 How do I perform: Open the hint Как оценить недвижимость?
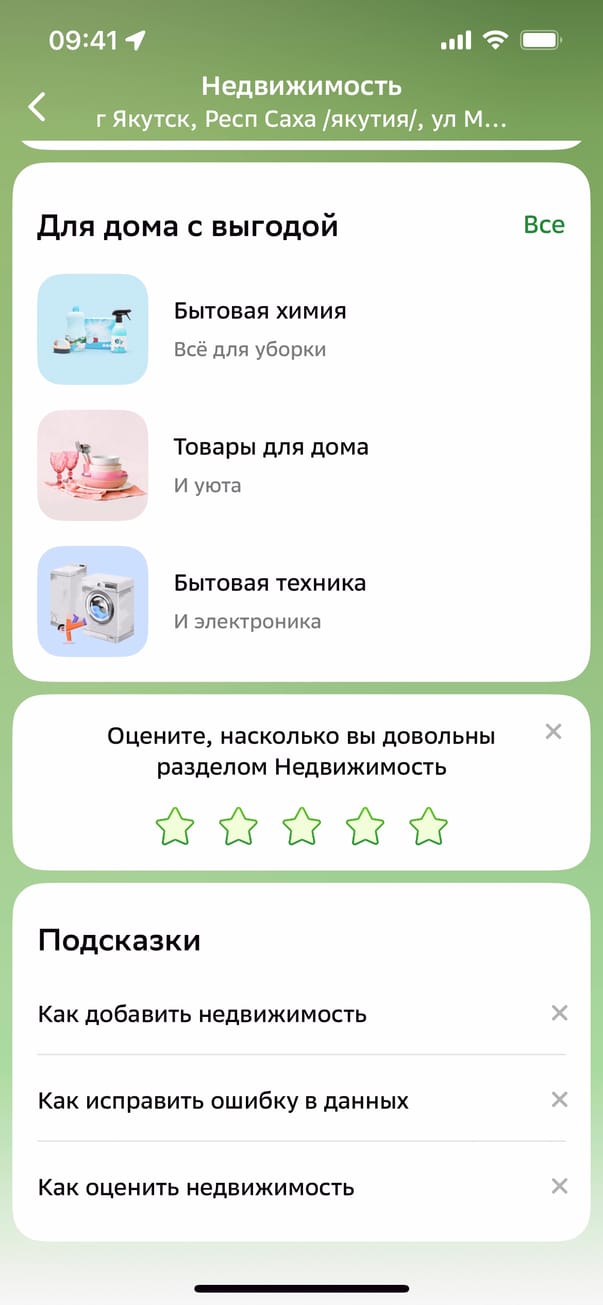click(197, 1188)
